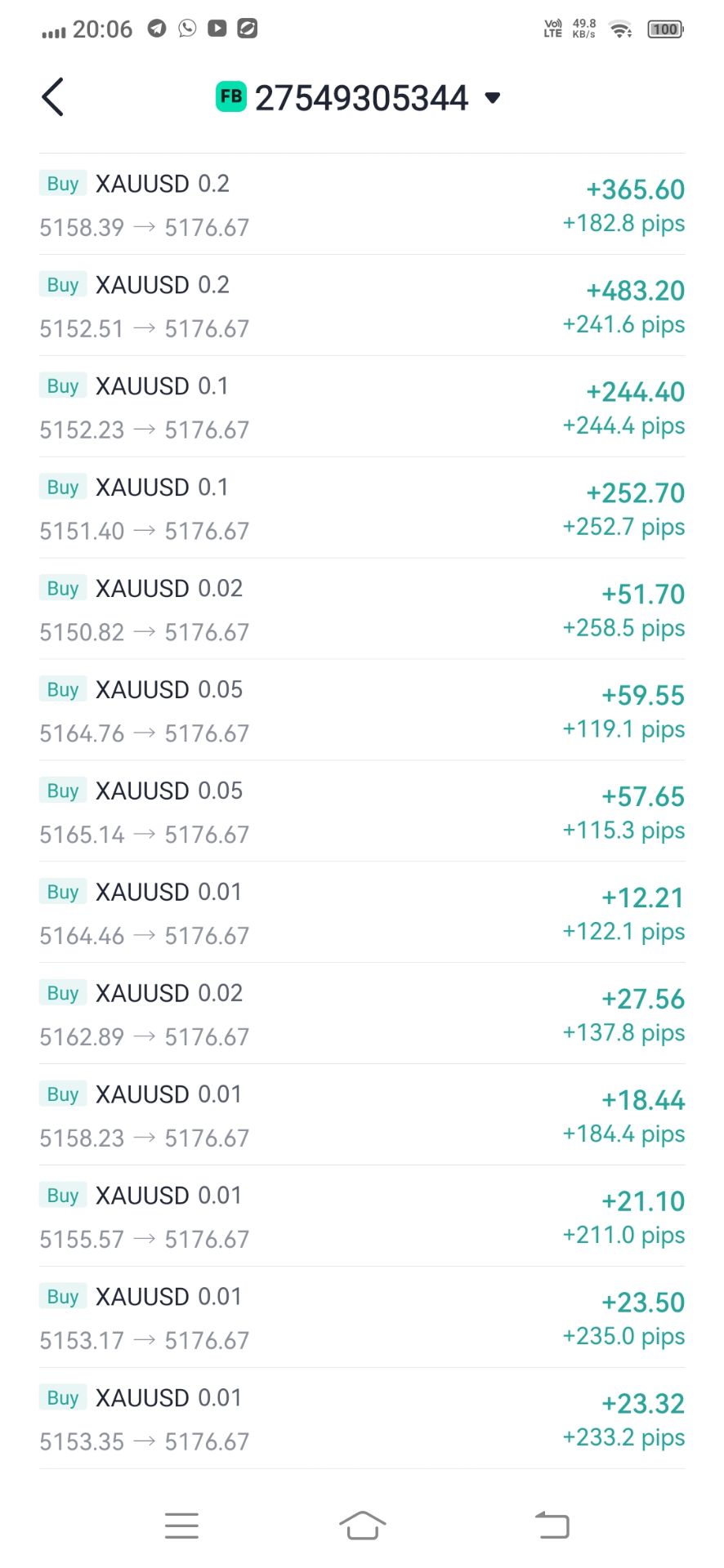The width and height of the screenshot is (724, 1568).
Task: View the trade opened at 5151.40
Action: click(x=361, y=509)
